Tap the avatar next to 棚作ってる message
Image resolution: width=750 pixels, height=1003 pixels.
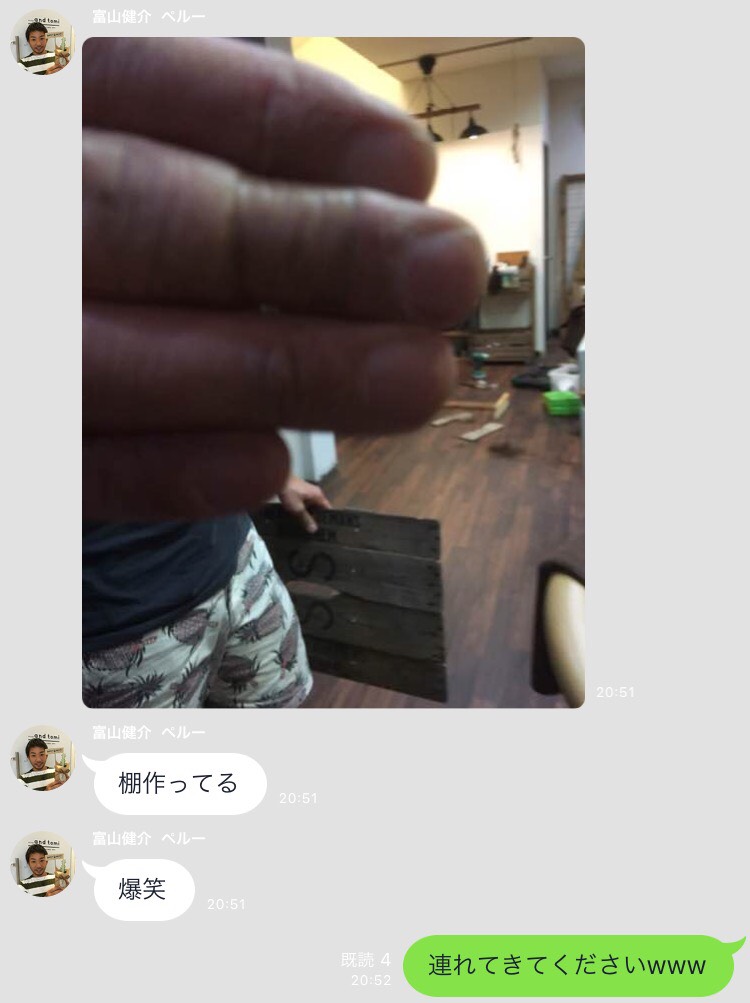click(x=42, y=758)
